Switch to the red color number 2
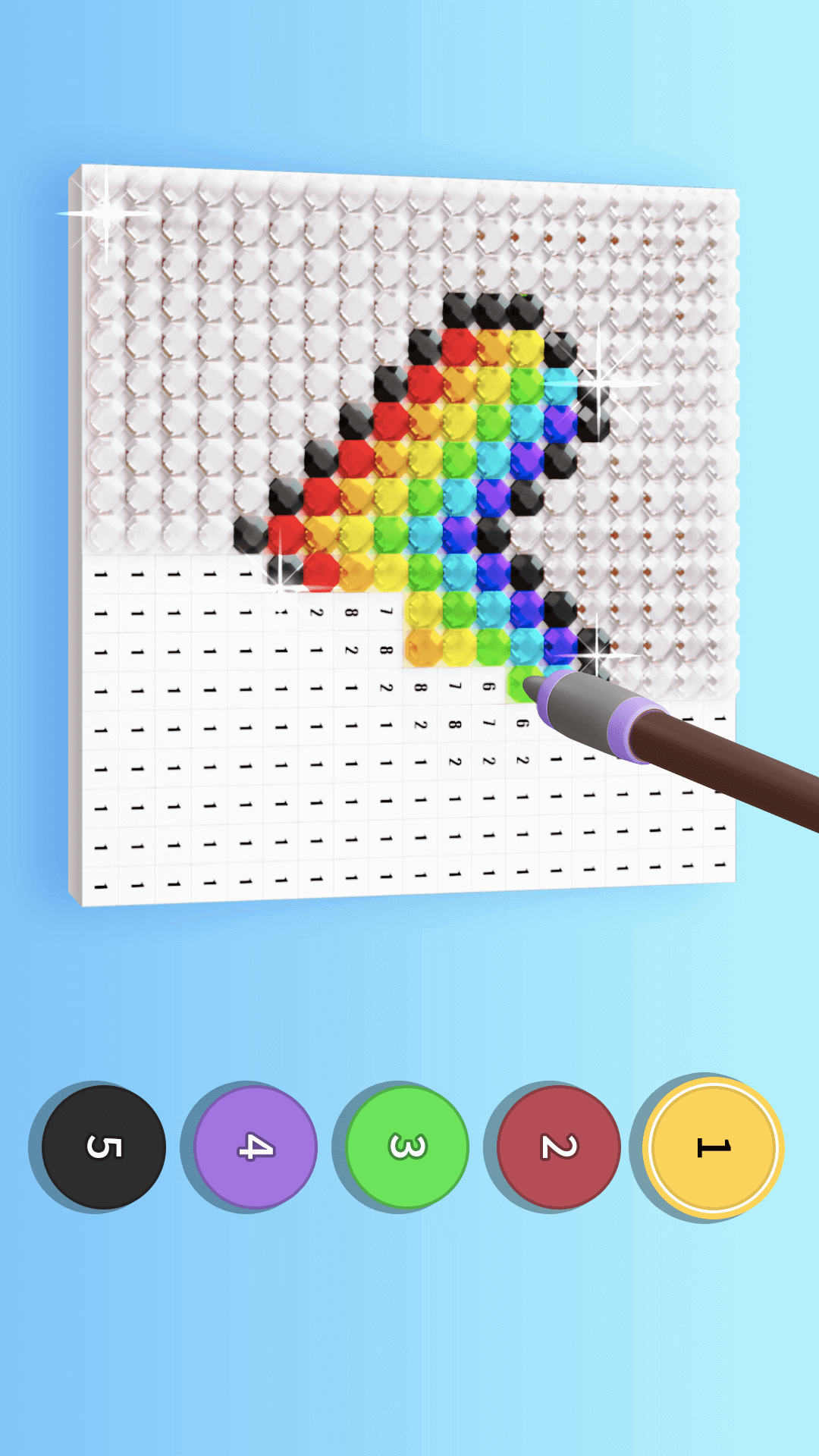 [559, 1147]
